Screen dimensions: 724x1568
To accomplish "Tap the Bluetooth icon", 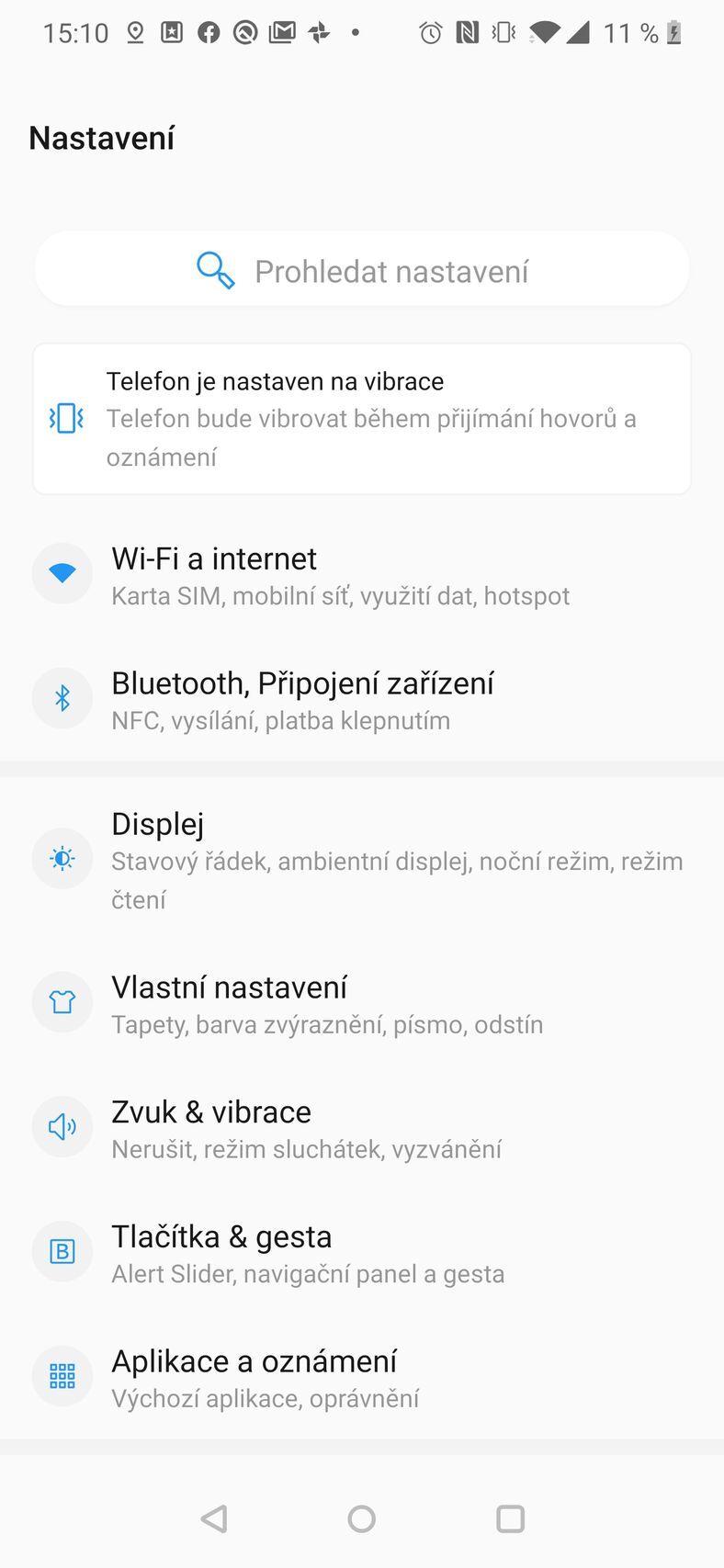I will pos(62,698).
